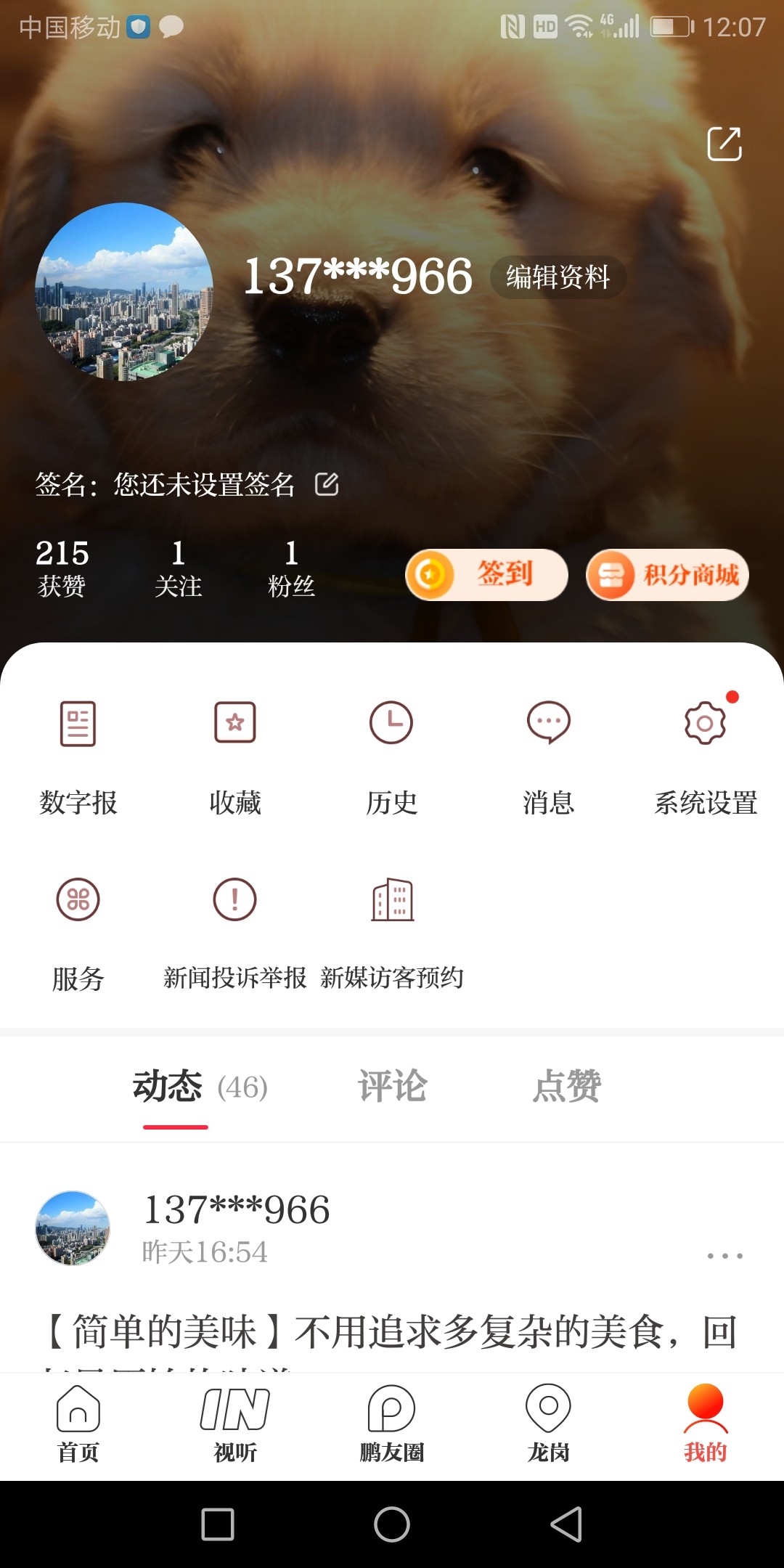Open 系统设置 system settings

705,755
